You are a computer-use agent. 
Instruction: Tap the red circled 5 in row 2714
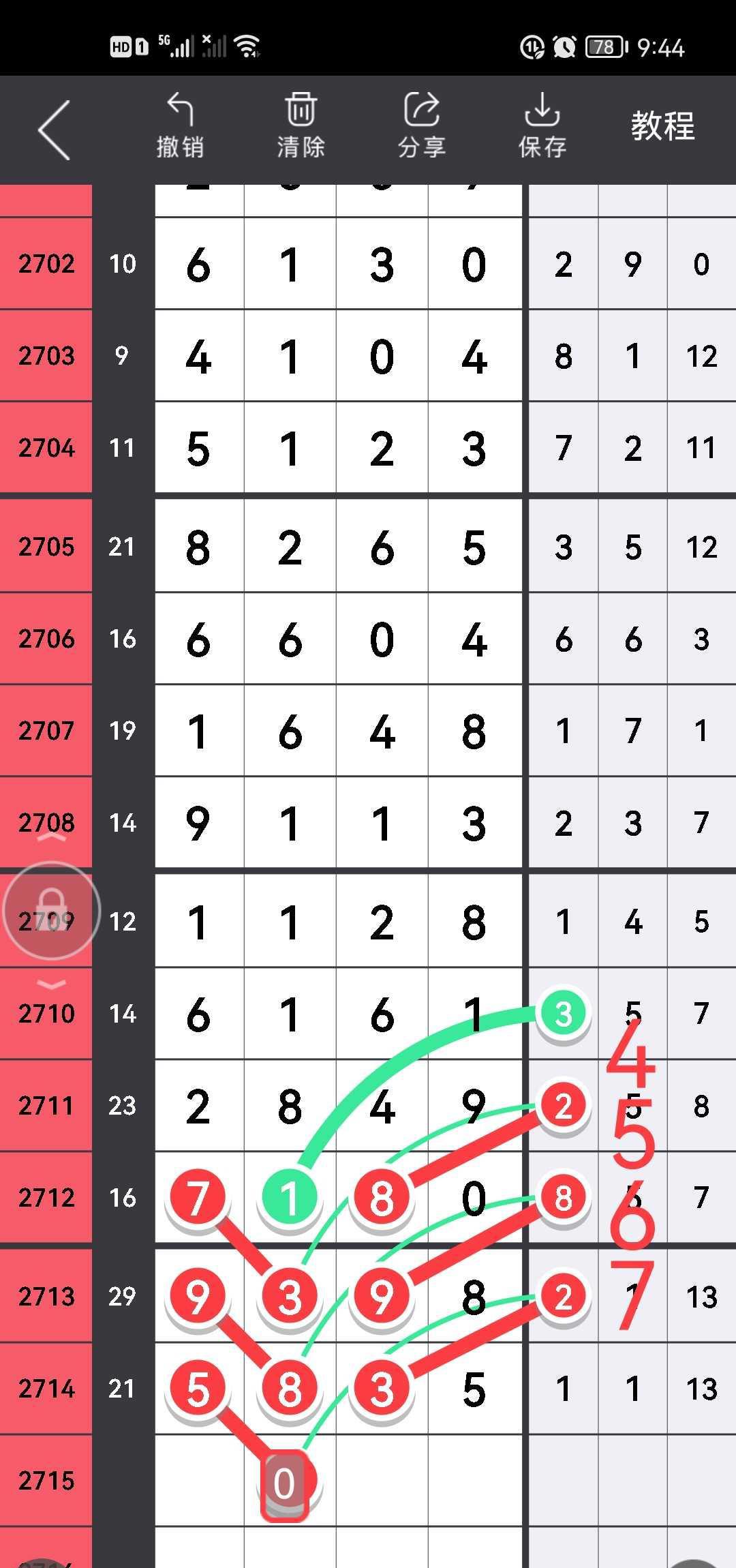(198, 1389)
